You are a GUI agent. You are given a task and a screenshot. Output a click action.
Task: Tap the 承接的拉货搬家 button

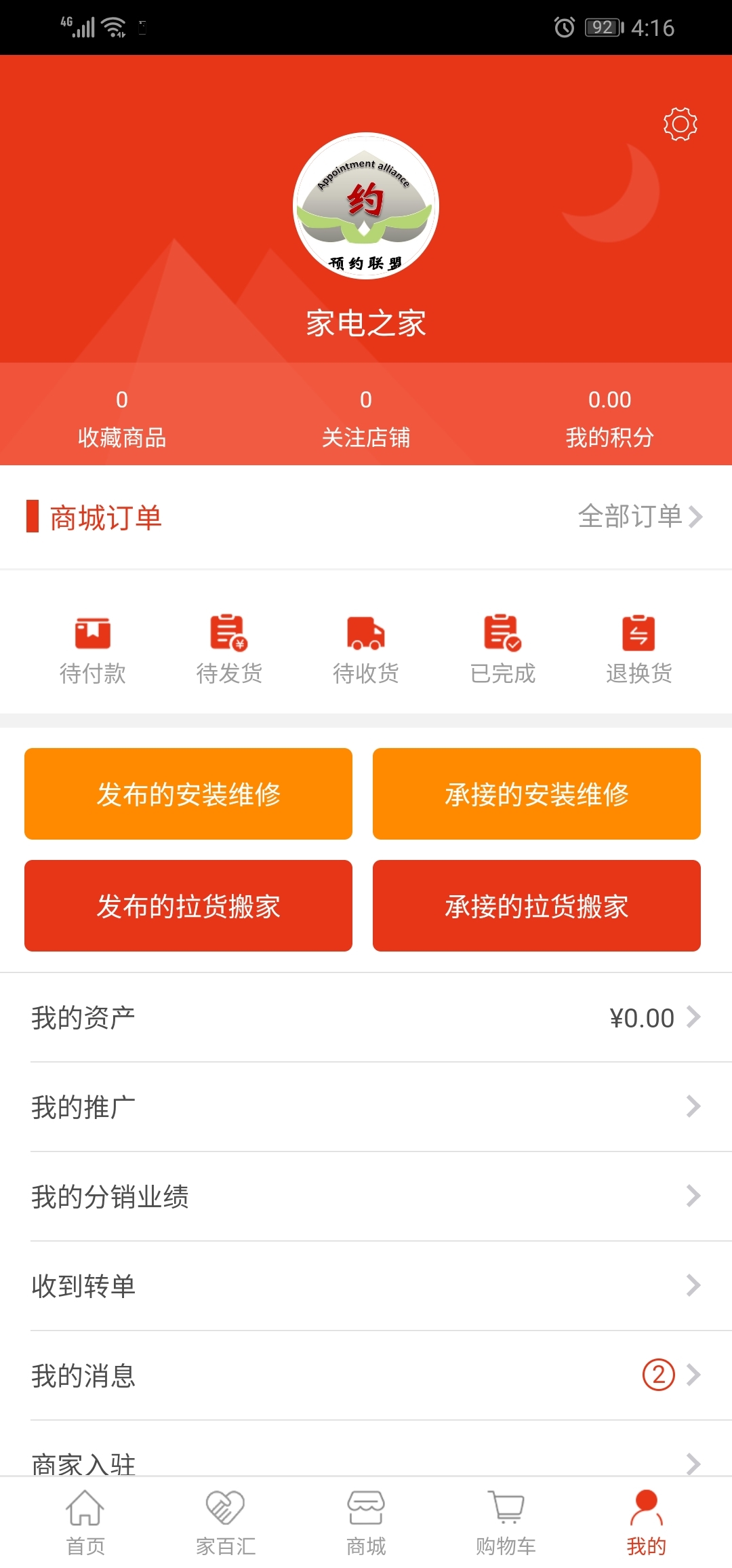(x=537, y=905)
